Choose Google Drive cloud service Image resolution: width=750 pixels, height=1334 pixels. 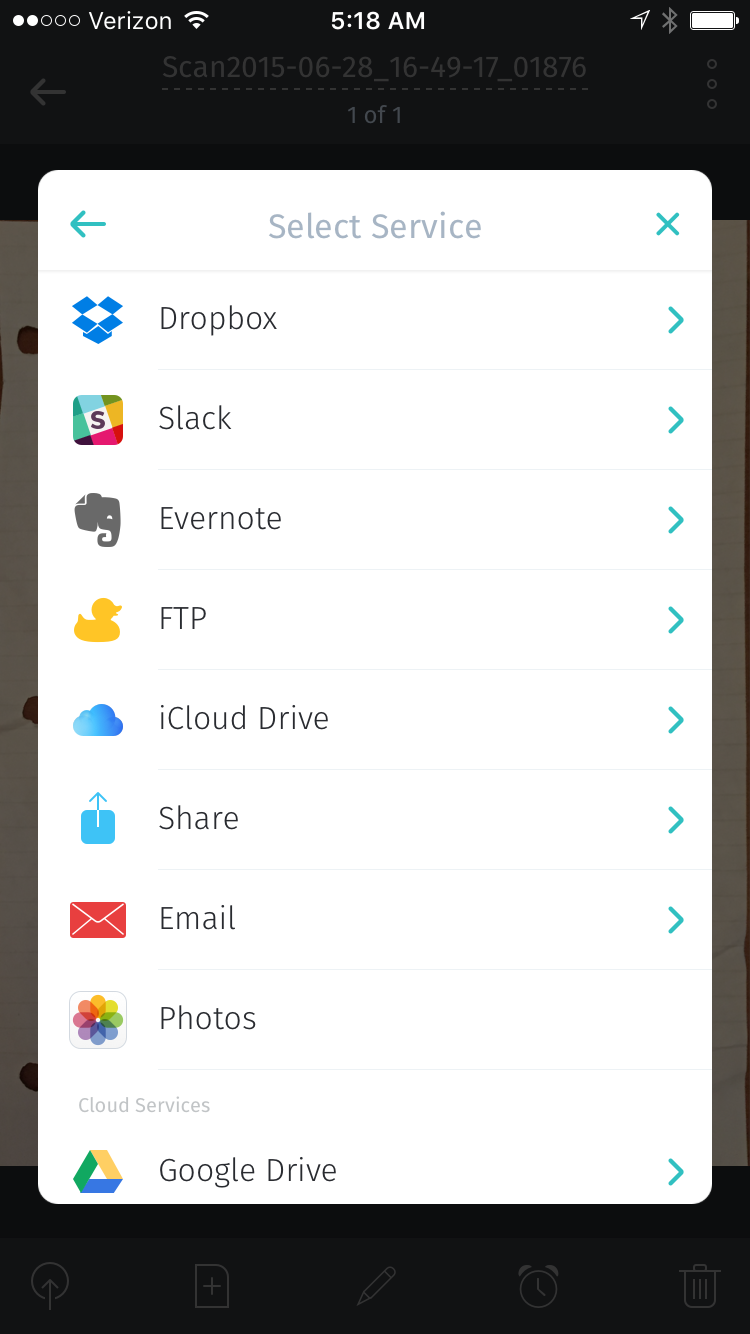tap(375, 1170)
